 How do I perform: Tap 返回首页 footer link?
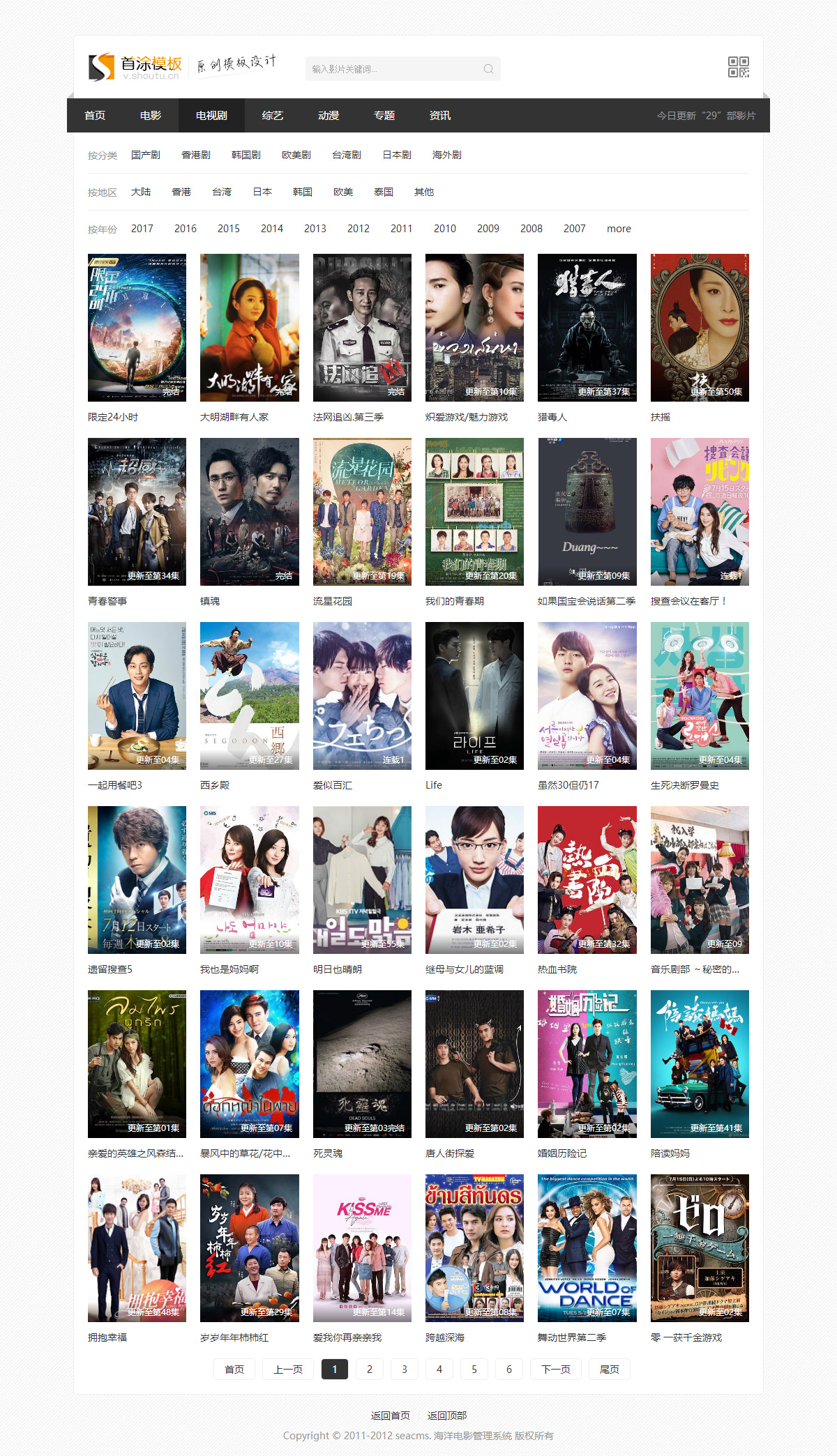pos(391,1416)
